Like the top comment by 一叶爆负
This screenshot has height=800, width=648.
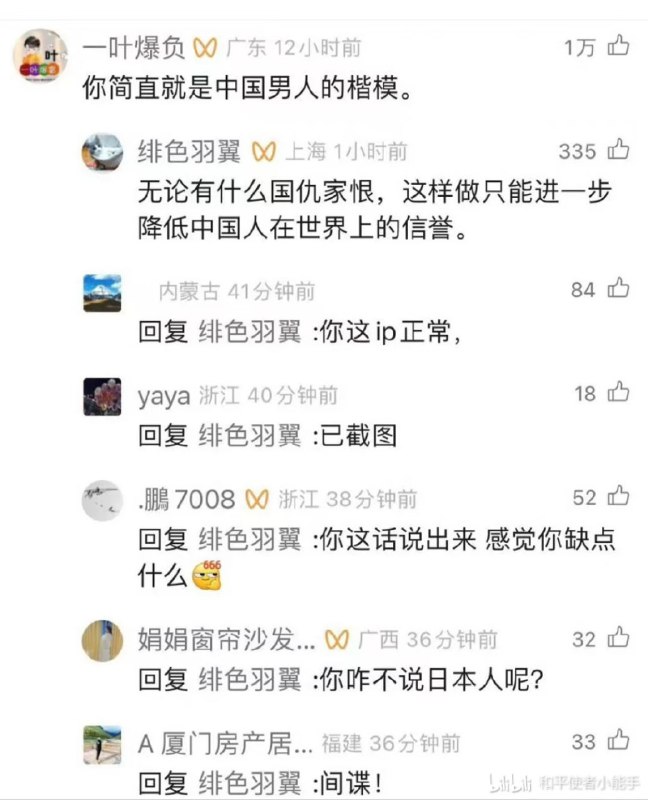619,46
